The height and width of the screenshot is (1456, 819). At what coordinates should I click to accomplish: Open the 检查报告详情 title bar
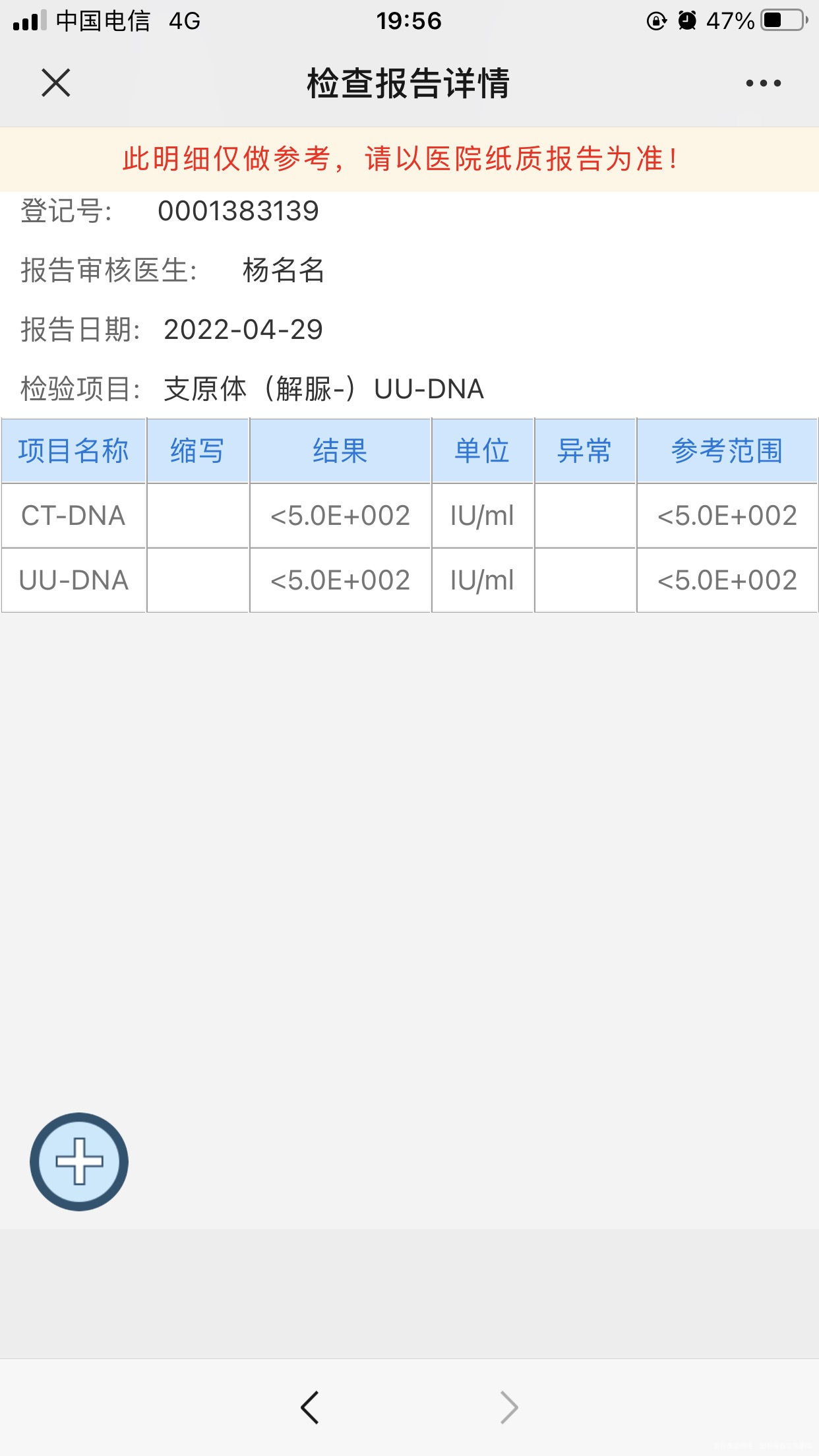click(x=409, y=82)
